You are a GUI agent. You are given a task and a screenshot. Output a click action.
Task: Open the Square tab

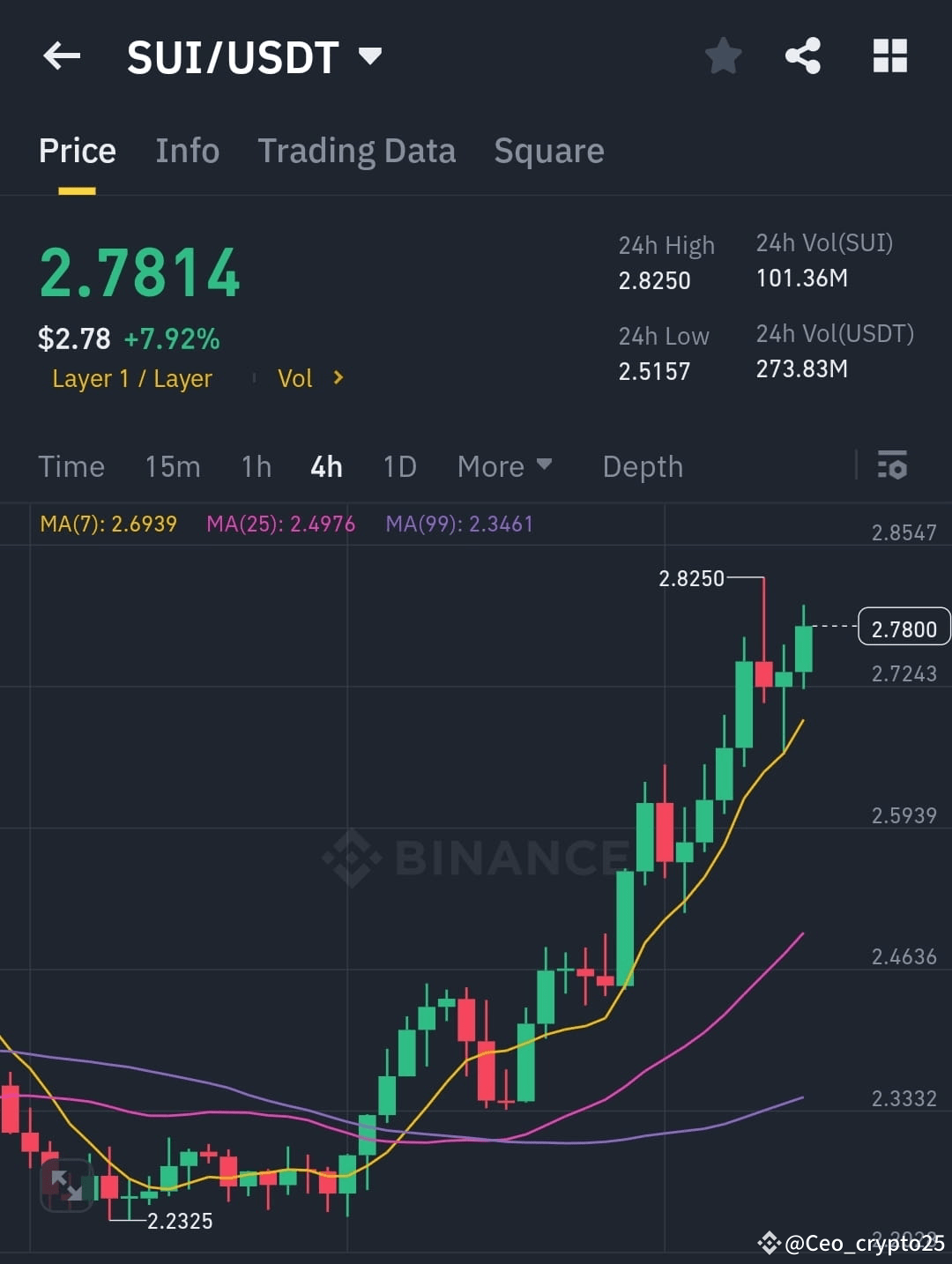tap(548, 150)
